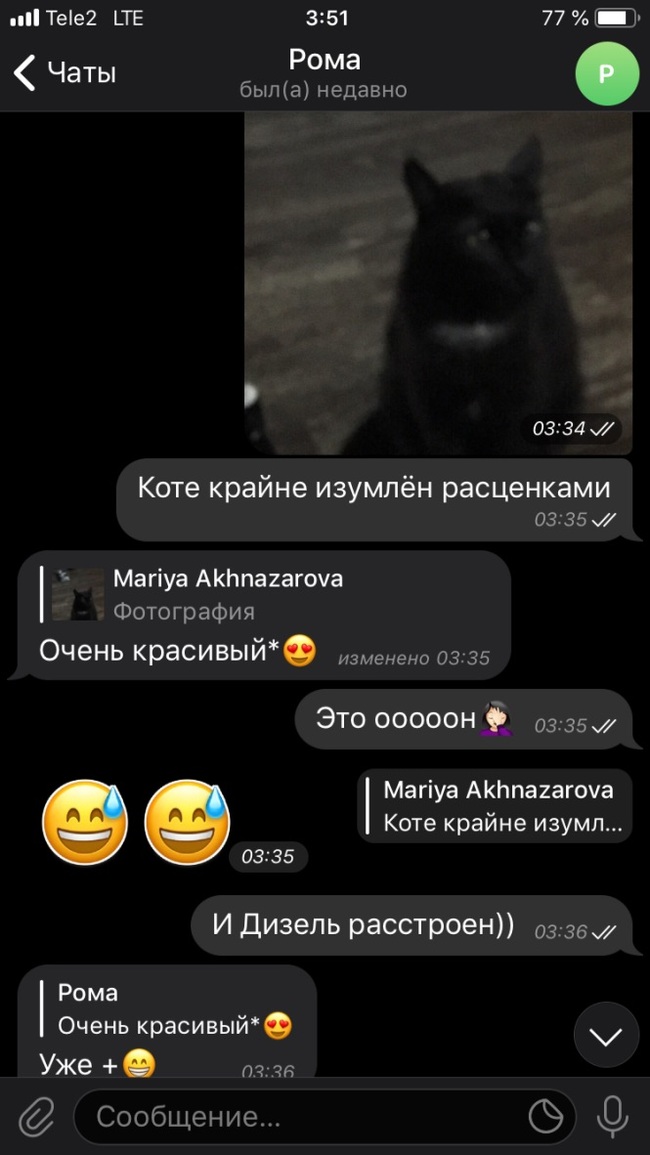The width and height of the screenshot is (650, 1155).
Task: Tap the Сообщение… text field
Action: (x=300, y=1116)
